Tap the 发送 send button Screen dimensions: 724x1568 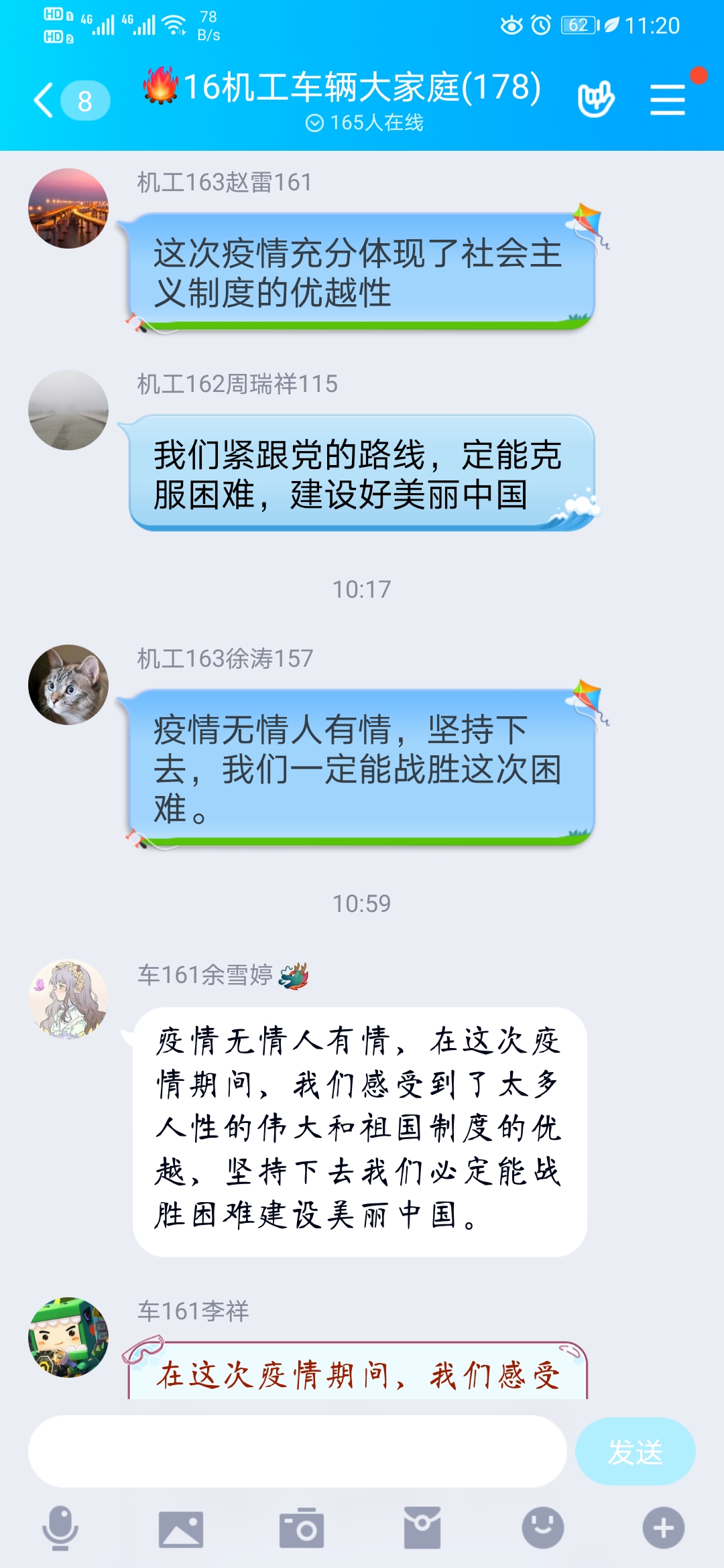point(635,1451)
